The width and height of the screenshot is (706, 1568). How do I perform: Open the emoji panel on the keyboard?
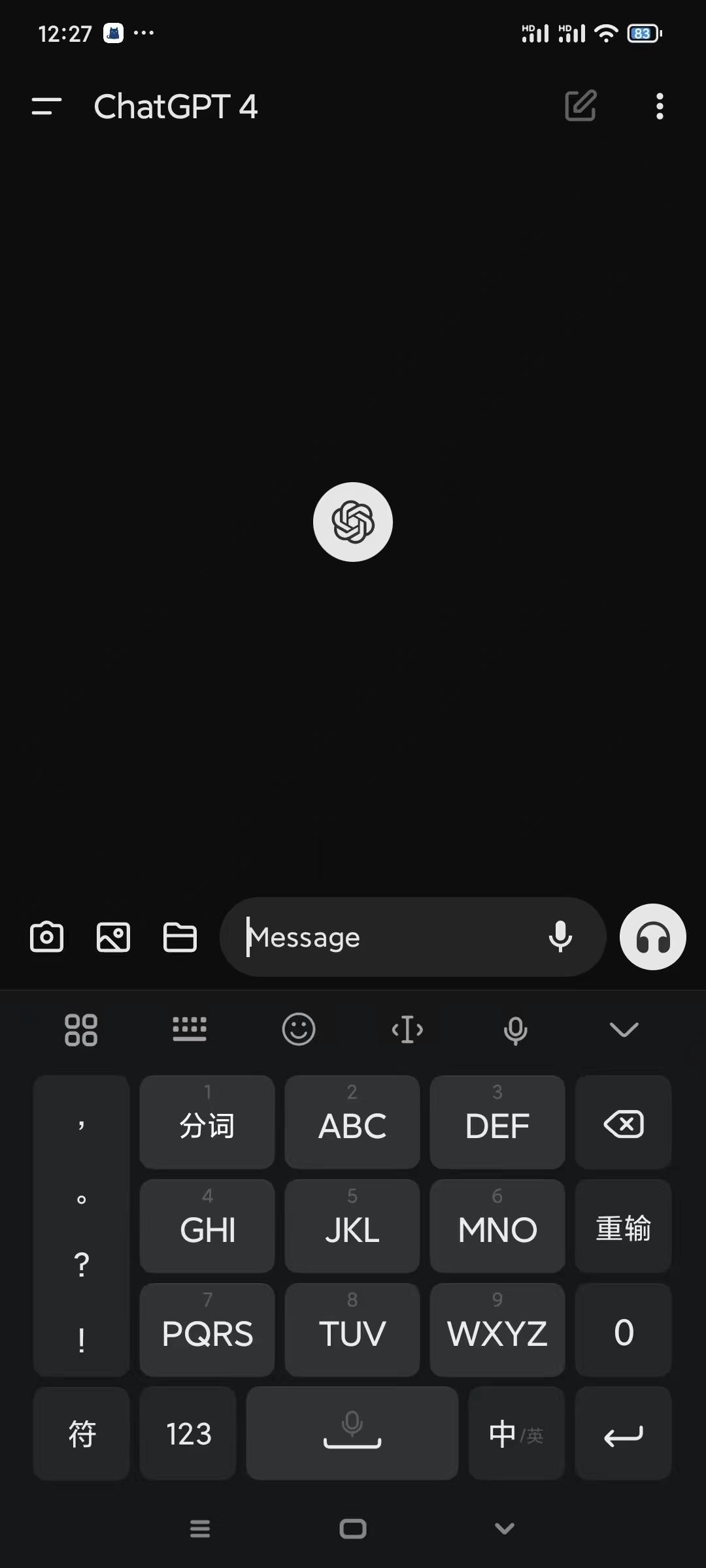(x=299, y=1028)
